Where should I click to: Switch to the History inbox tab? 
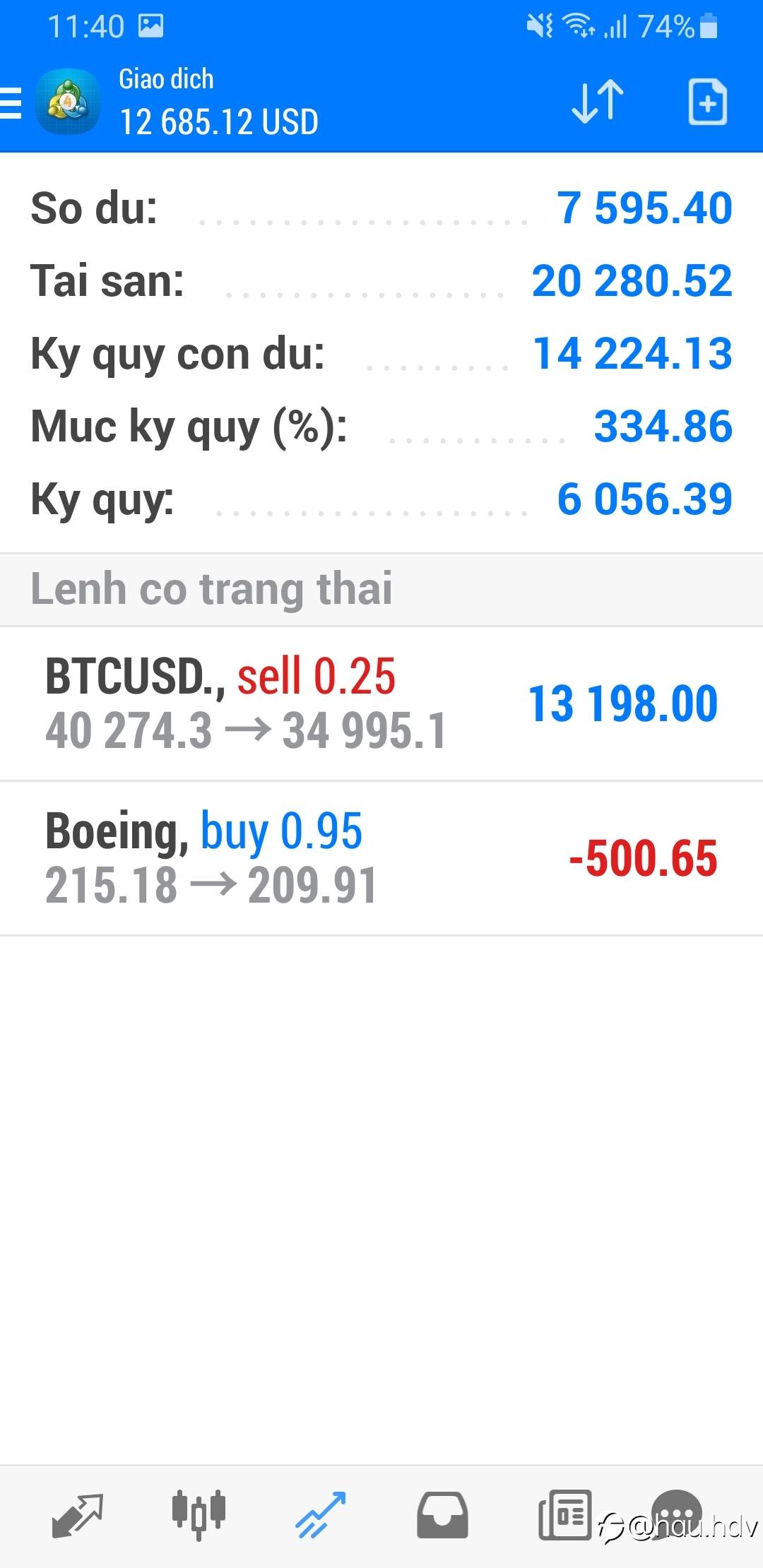[x=442, y=1515]
